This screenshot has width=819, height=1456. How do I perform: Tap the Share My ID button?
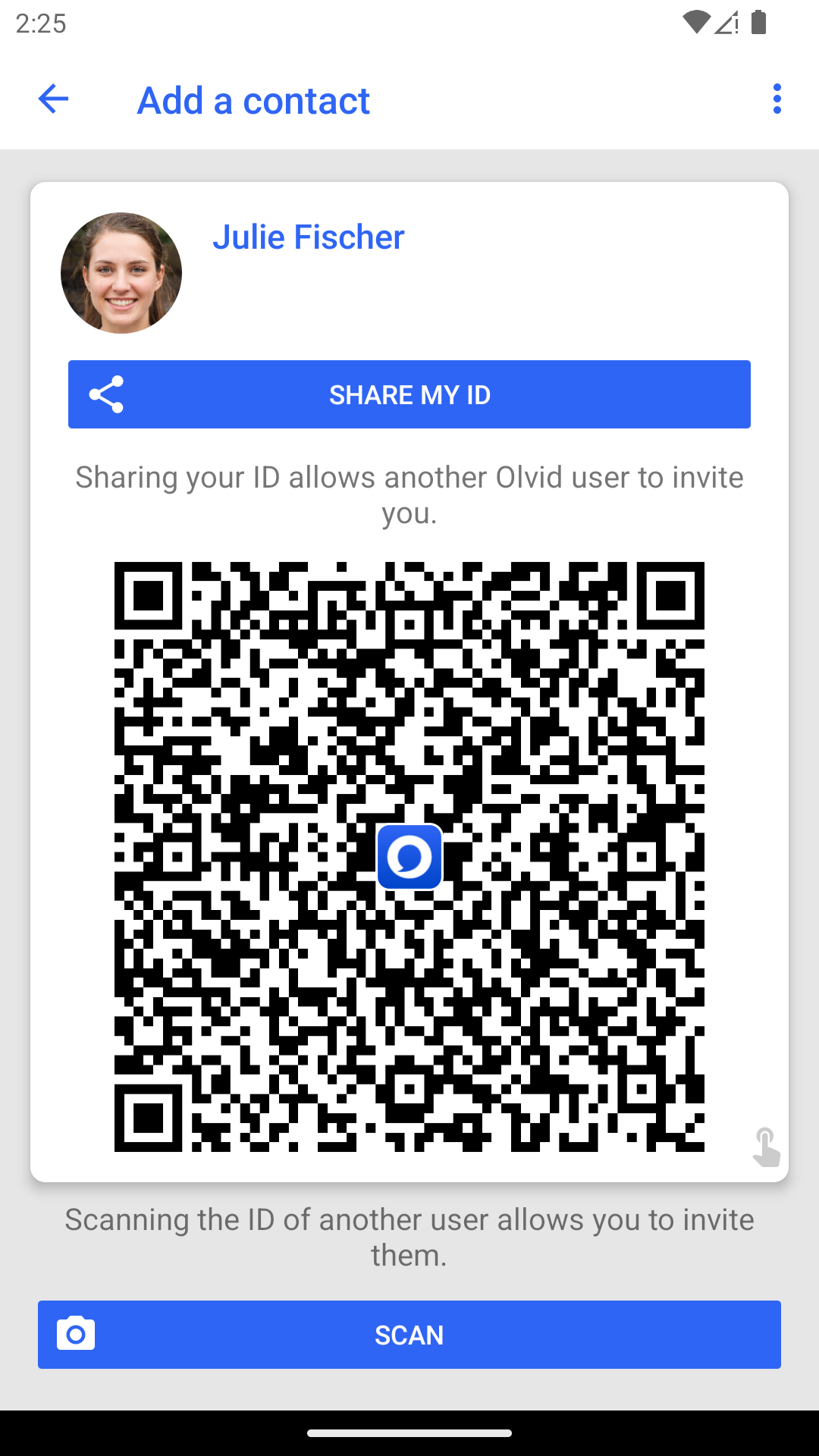[409, 394]
